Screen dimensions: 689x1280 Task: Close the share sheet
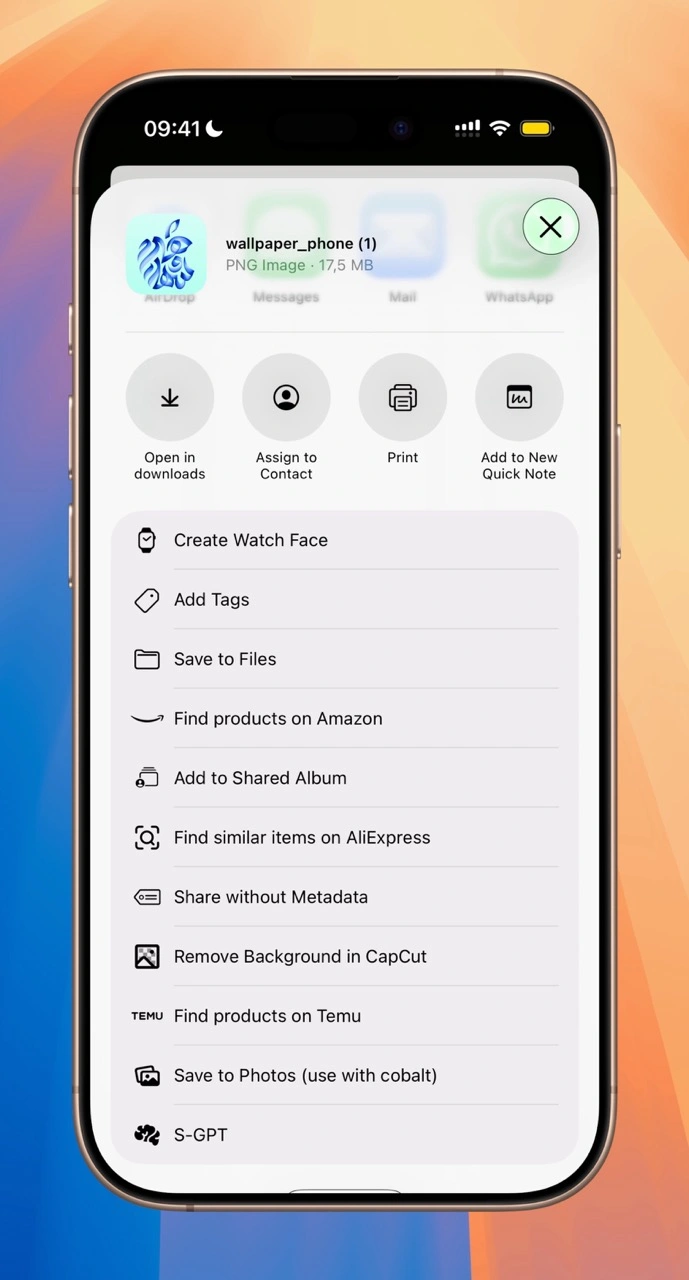(550, 227)
